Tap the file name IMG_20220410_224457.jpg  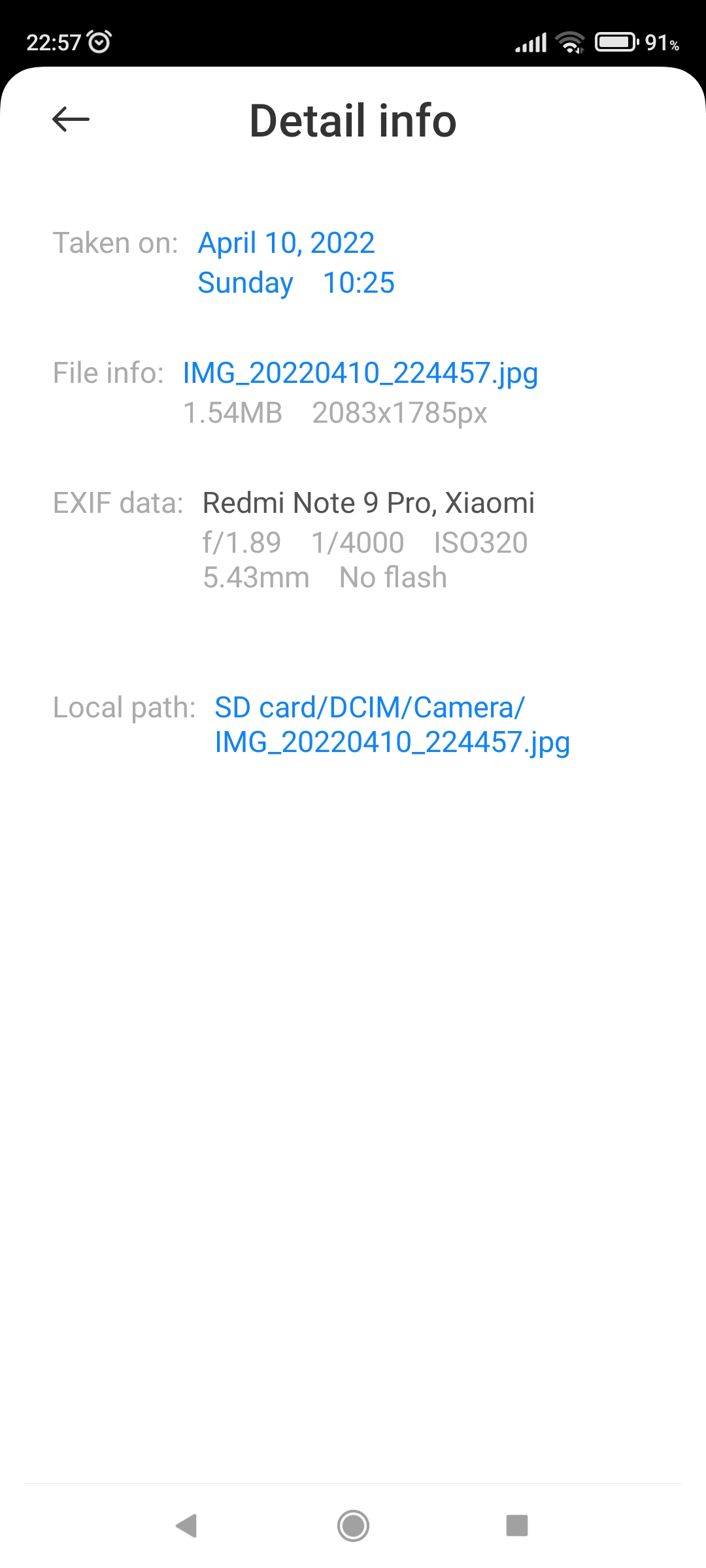360,373
